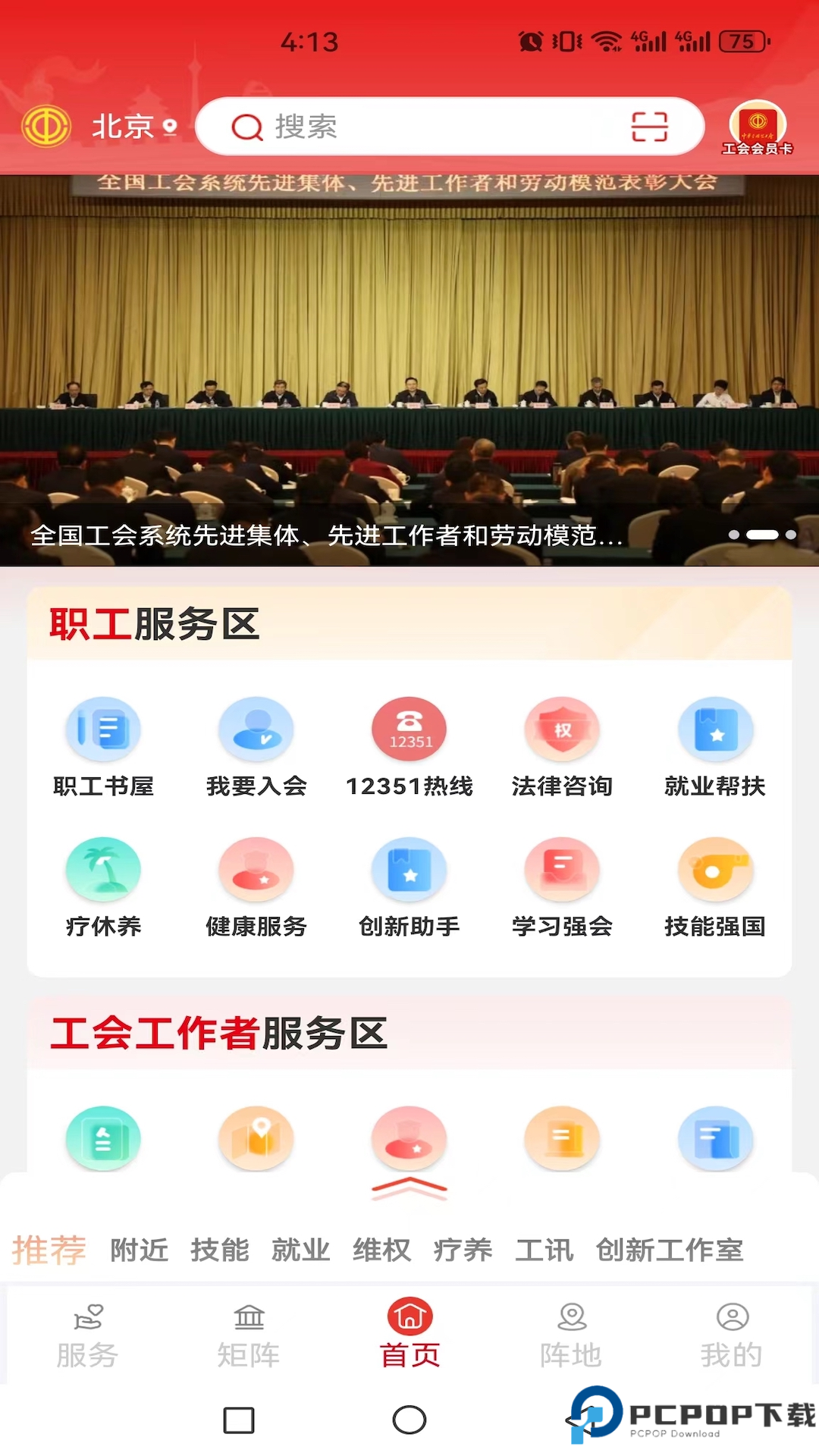Tap the 疗休养 palm tree icon
The image size is (819, 1456).
104,868
